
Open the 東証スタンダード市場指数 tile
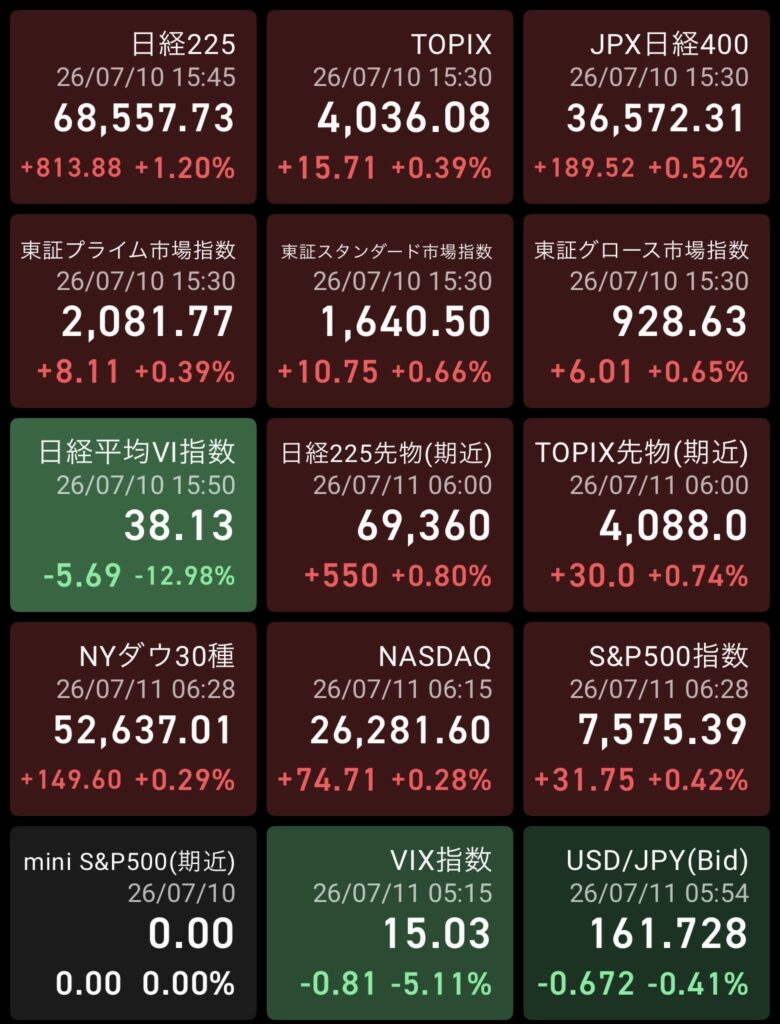coord(390,311)
